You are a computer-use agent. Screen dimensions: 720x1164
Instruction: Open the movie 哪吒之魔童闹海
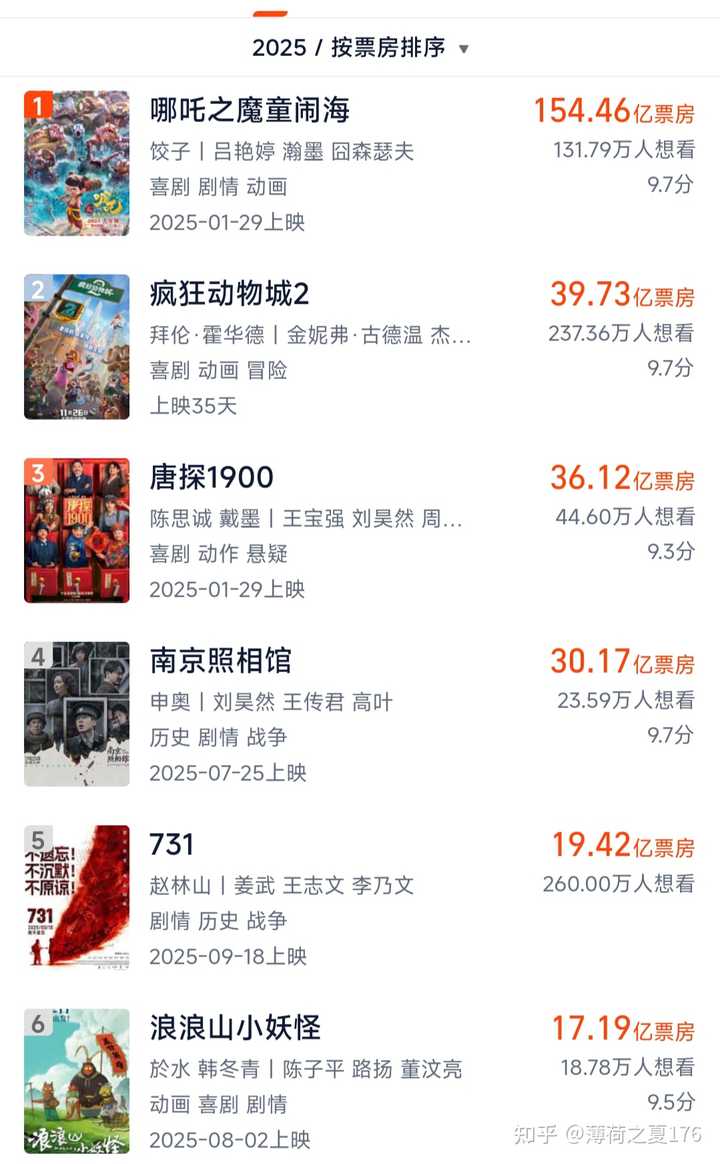[250, 110]
